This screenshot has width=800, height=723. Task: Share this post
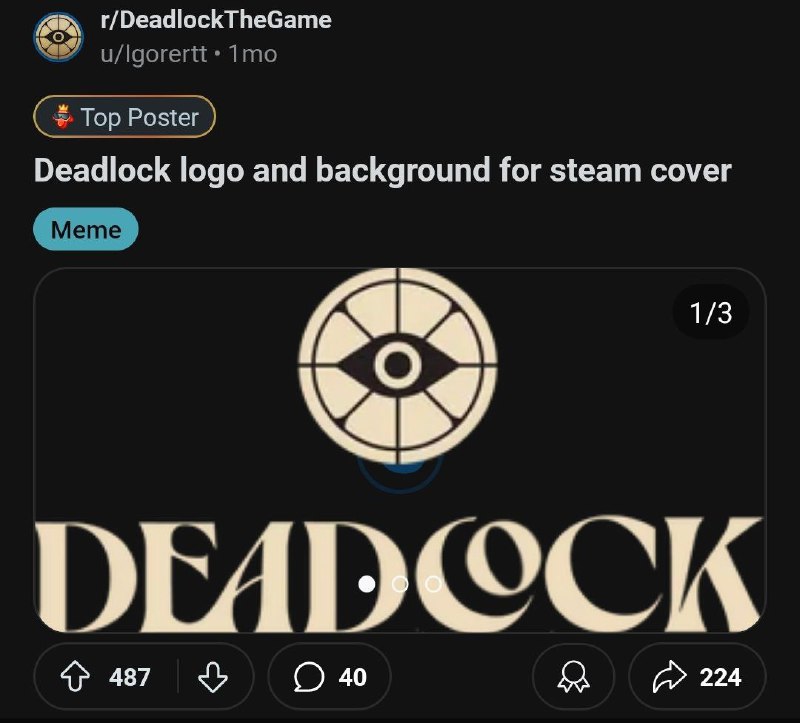(697, 678)
